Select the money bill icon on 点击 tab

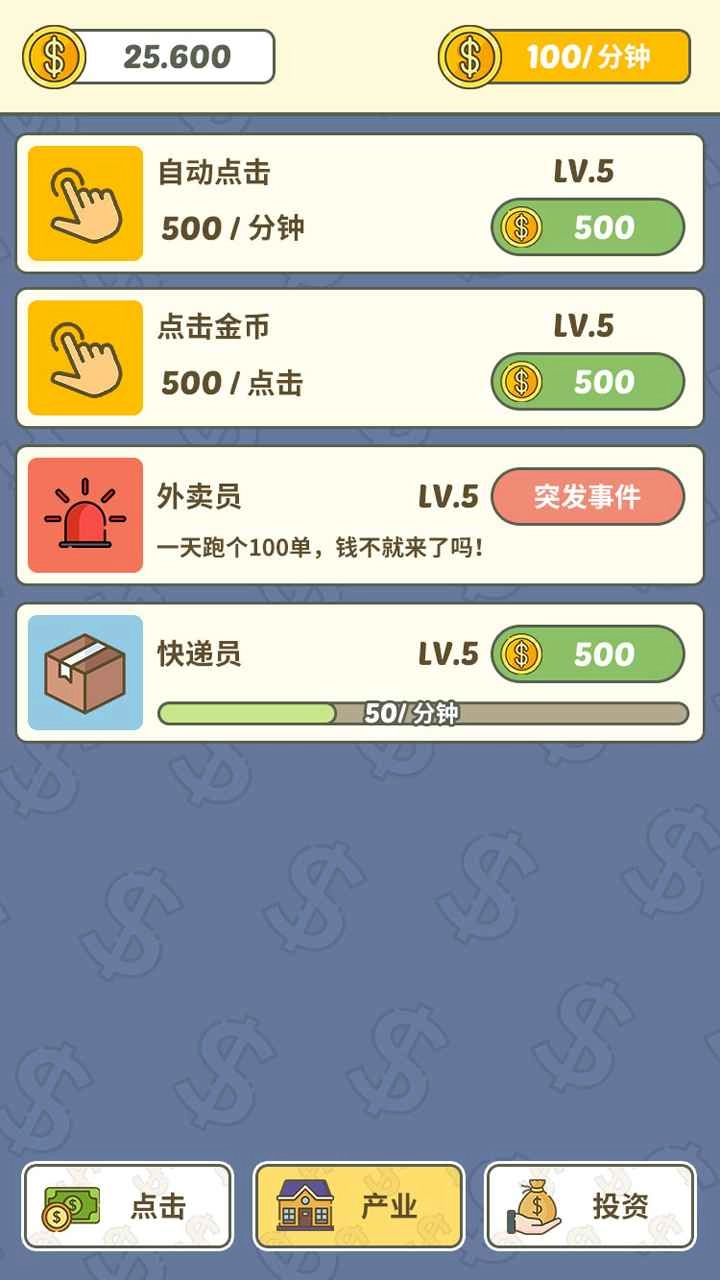pos(70,1207)
